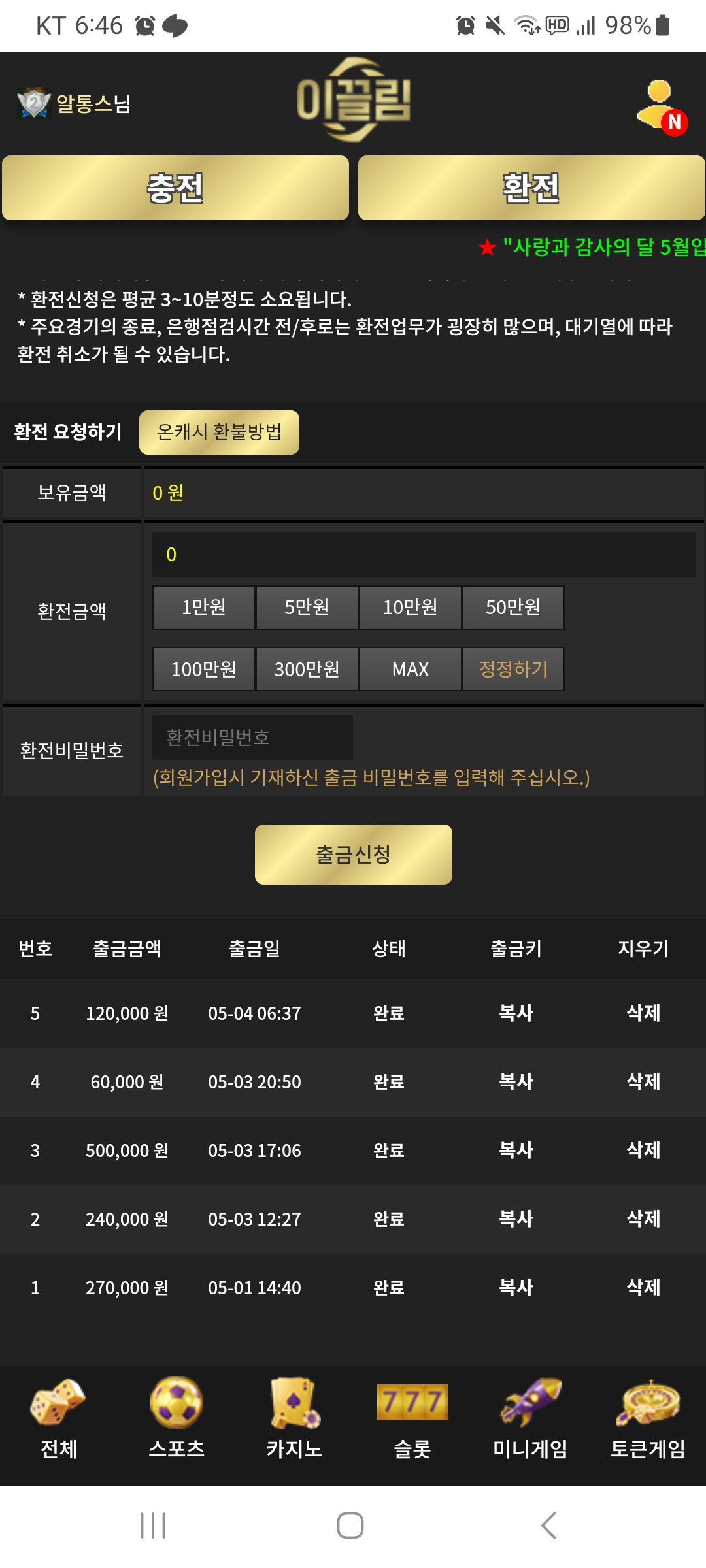Open the 미니게임 tab
This screenshot has width=706, height=1568.
click(x=530, y=1418)
